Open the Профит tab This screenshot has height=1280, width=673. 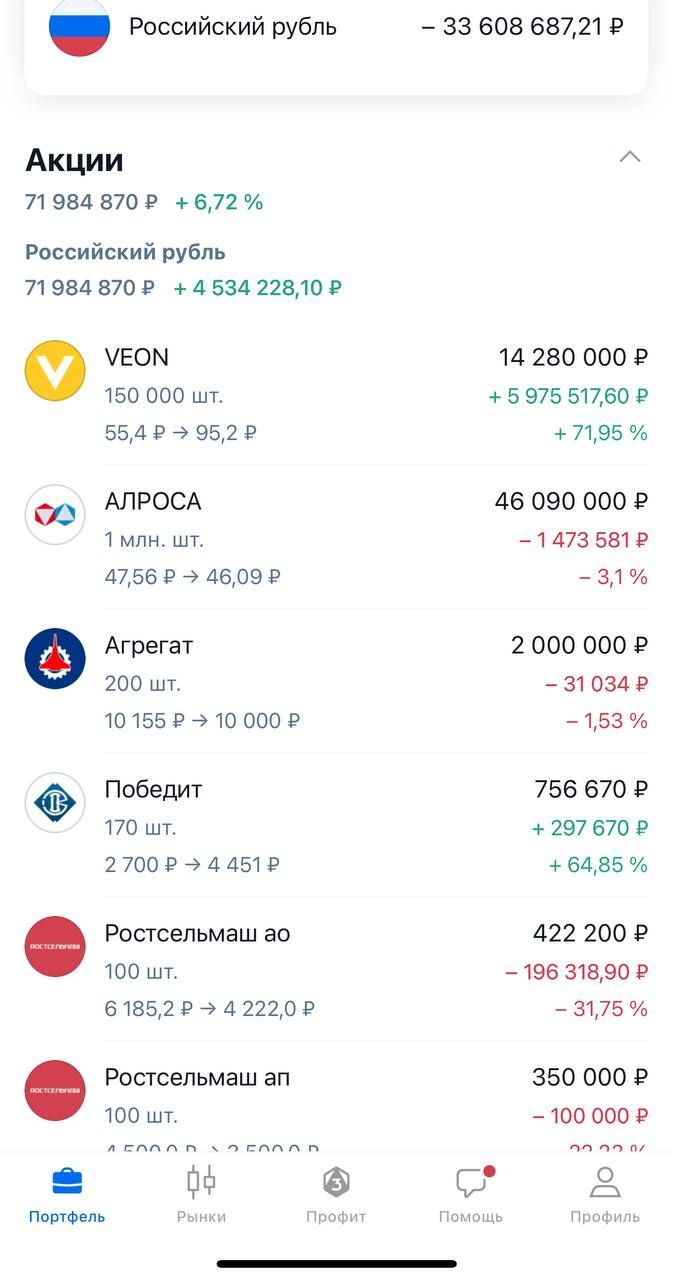pyautogui.click(x=336, y=1195)
